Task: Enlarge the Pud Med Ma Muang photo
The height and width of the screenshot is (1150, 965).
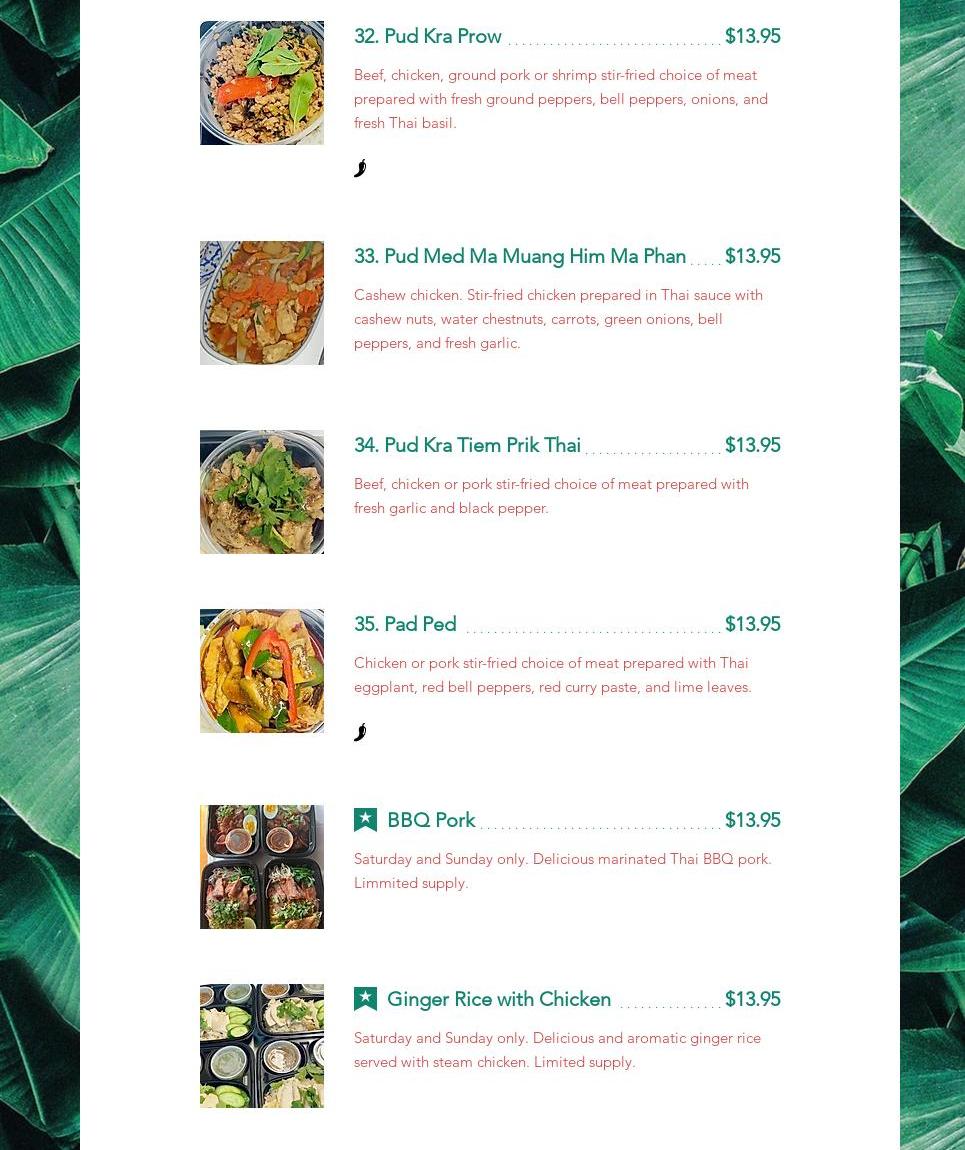Action: click(x=262, y=303)
